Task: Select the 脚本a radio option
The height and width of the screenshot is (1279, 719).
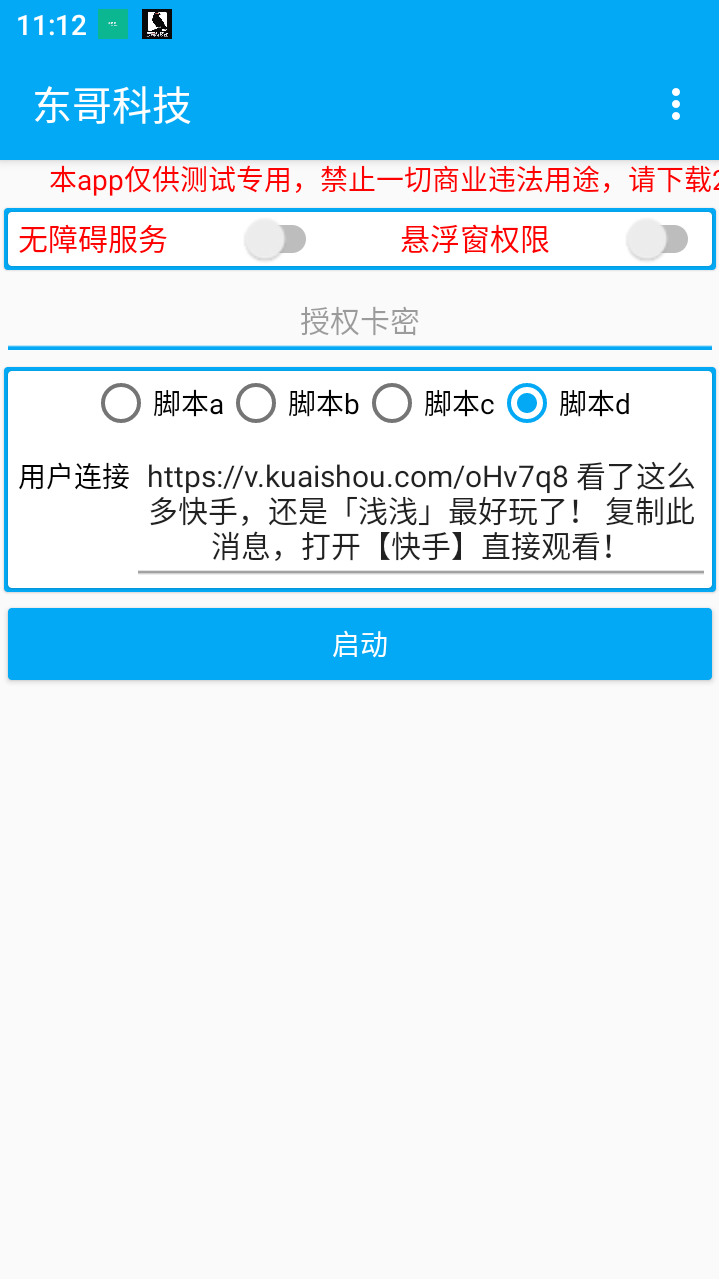Action: pos(122,403)
